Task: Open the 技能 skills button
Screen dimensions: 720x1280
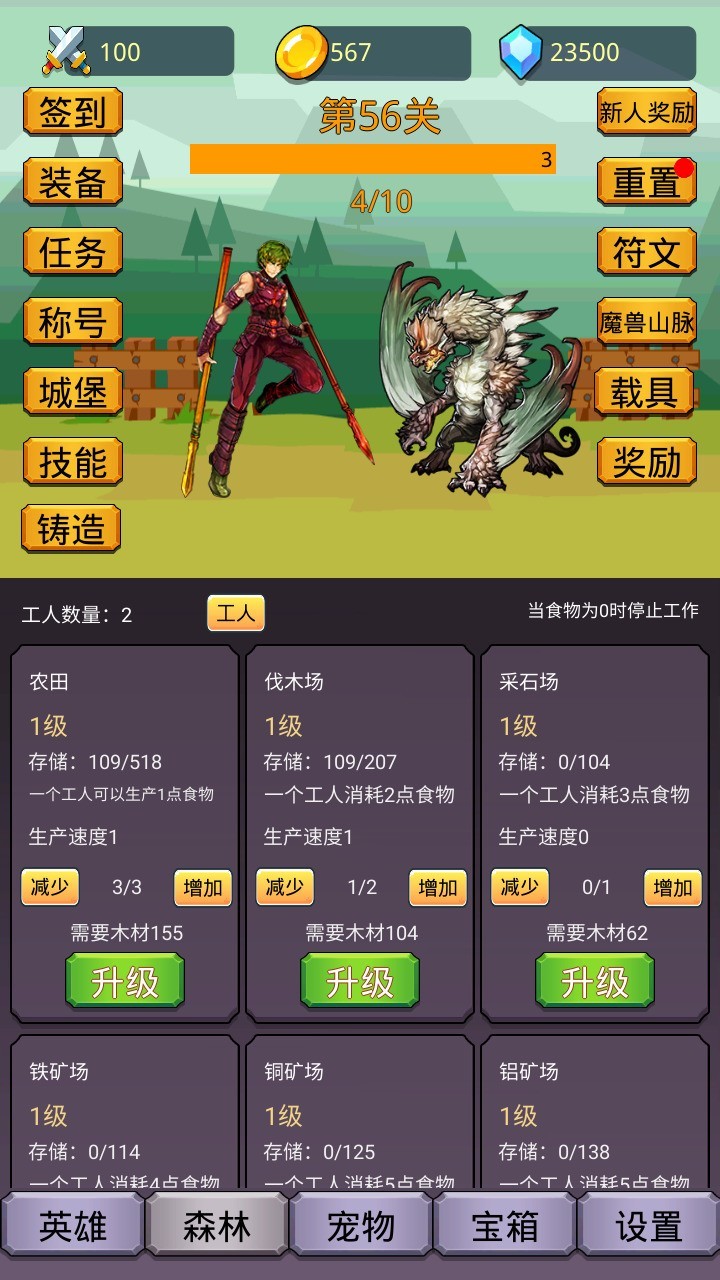Action: (x=72, y=461)
